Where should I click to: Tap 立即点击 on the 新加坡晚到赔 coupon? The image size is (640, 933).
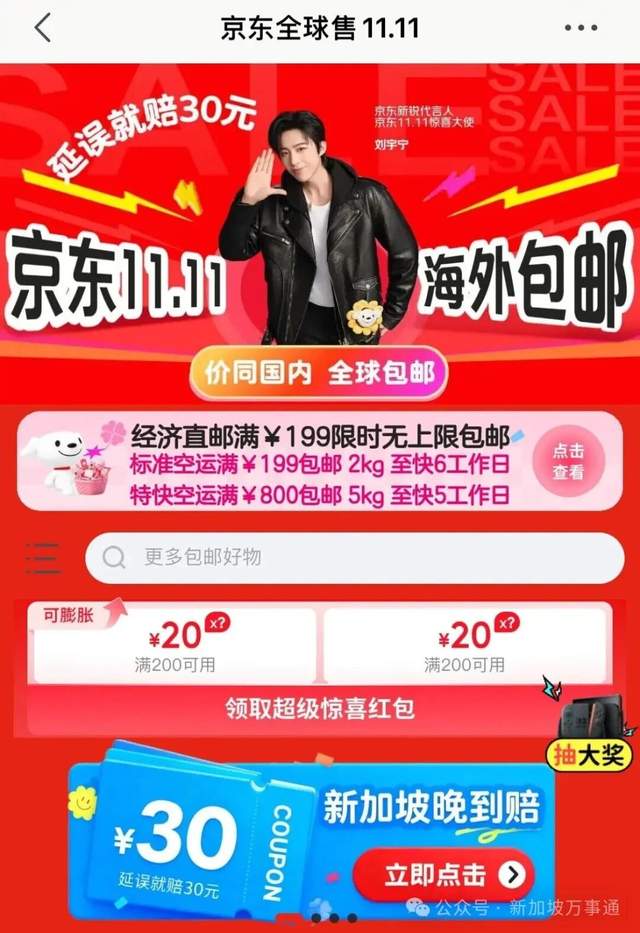[x=442, y=874]
